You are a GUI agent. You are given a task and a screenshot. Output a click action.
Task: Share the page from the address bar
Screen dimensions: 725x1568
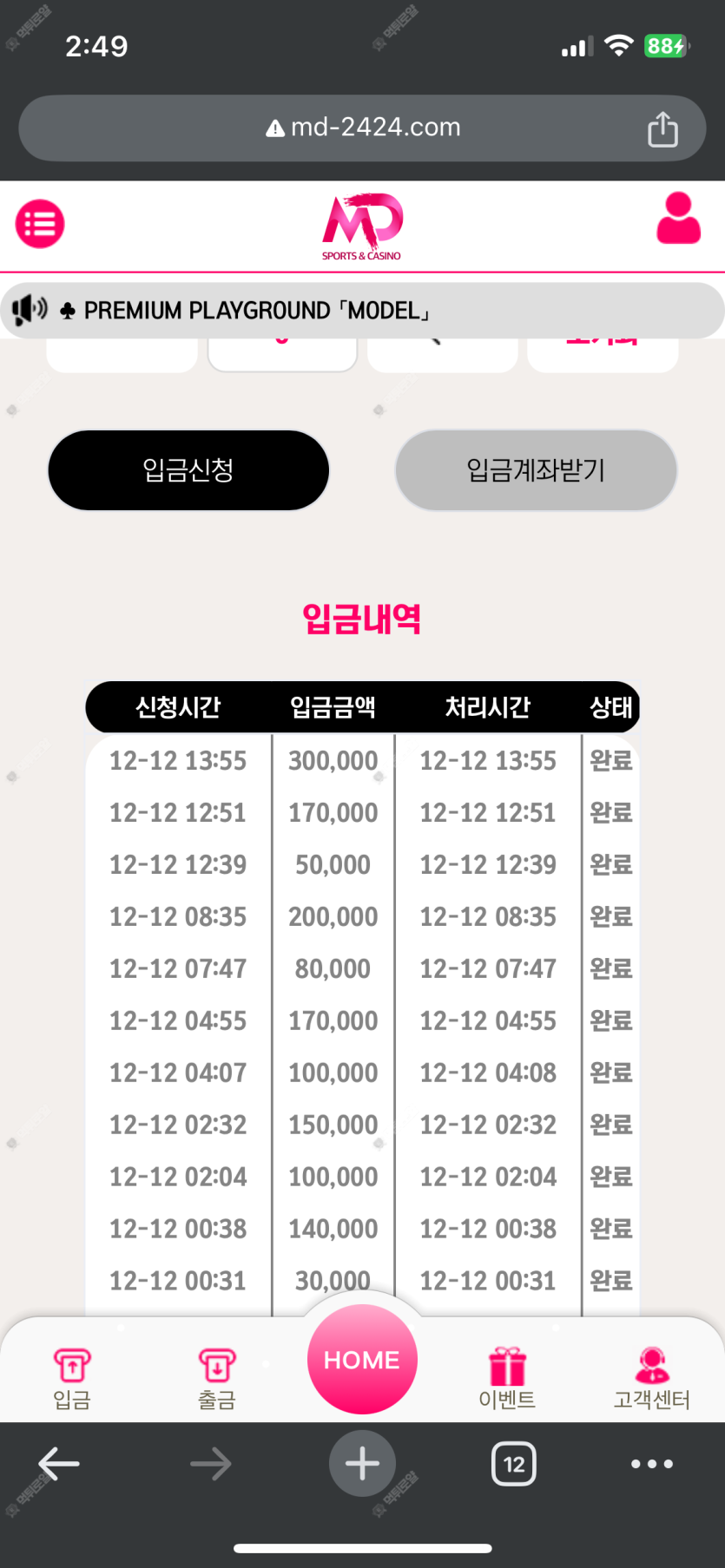coord(662,129)
